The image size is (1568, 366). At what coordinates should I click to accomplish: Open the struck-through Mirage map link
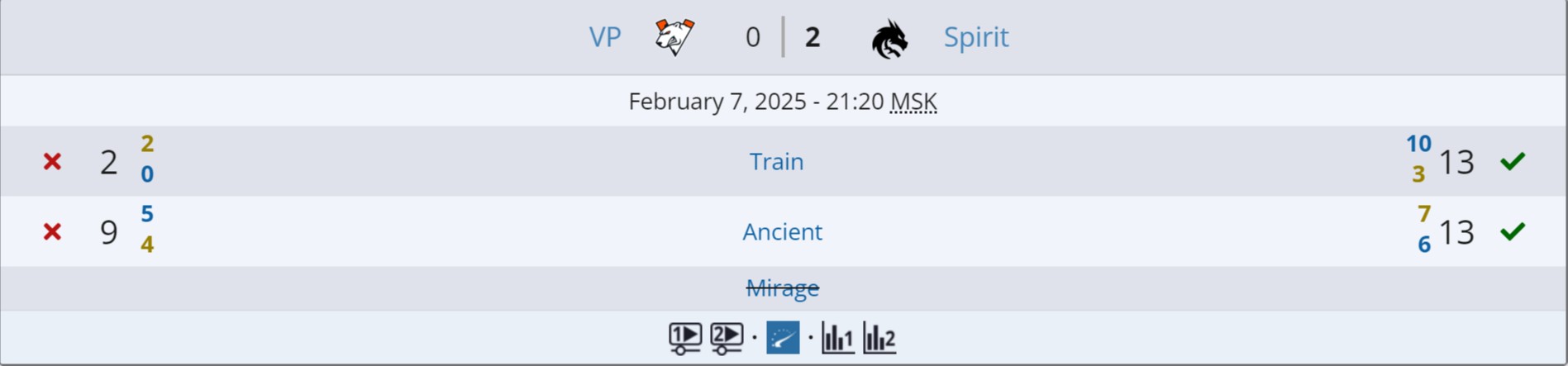782,288
